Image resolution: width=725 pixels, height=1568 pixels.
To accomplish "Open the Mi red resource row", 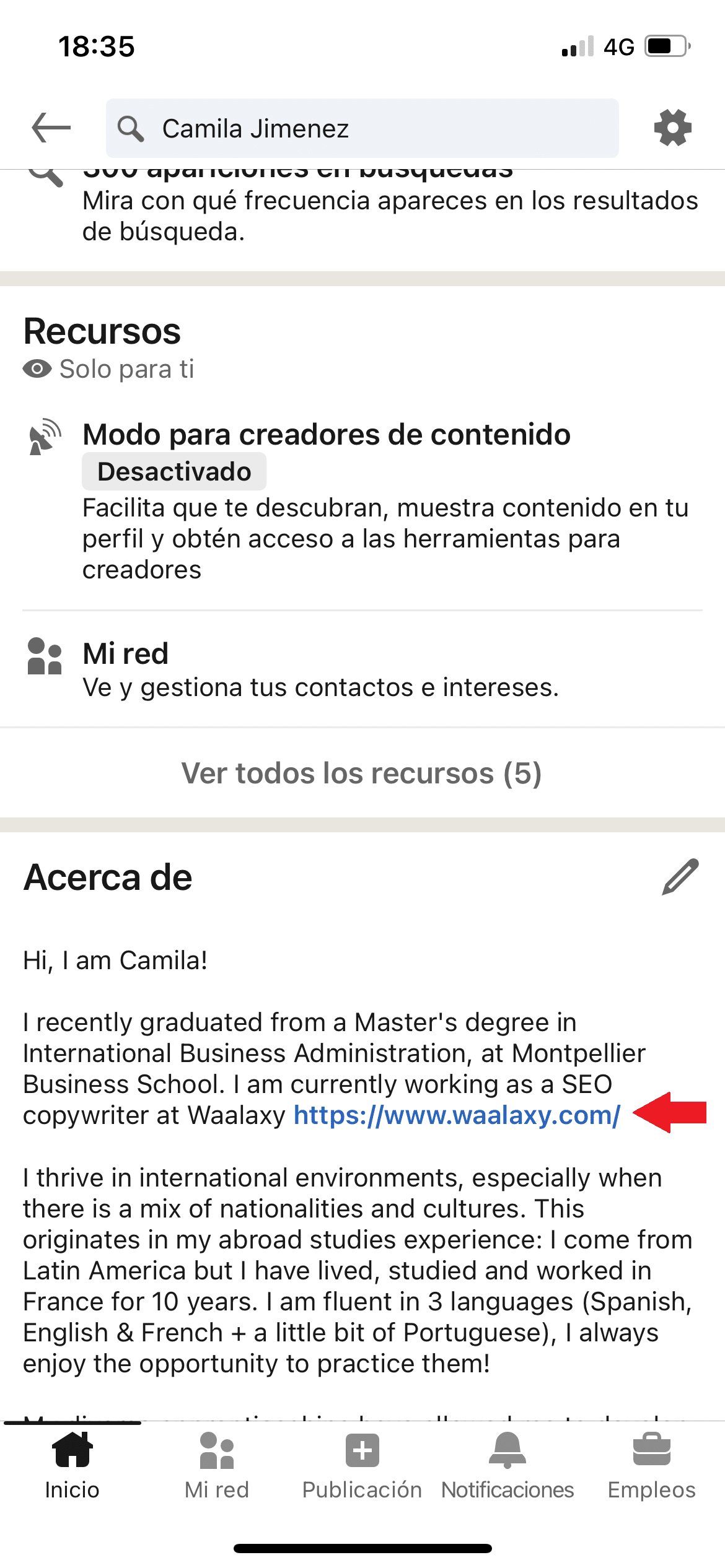I will (362, 669).
